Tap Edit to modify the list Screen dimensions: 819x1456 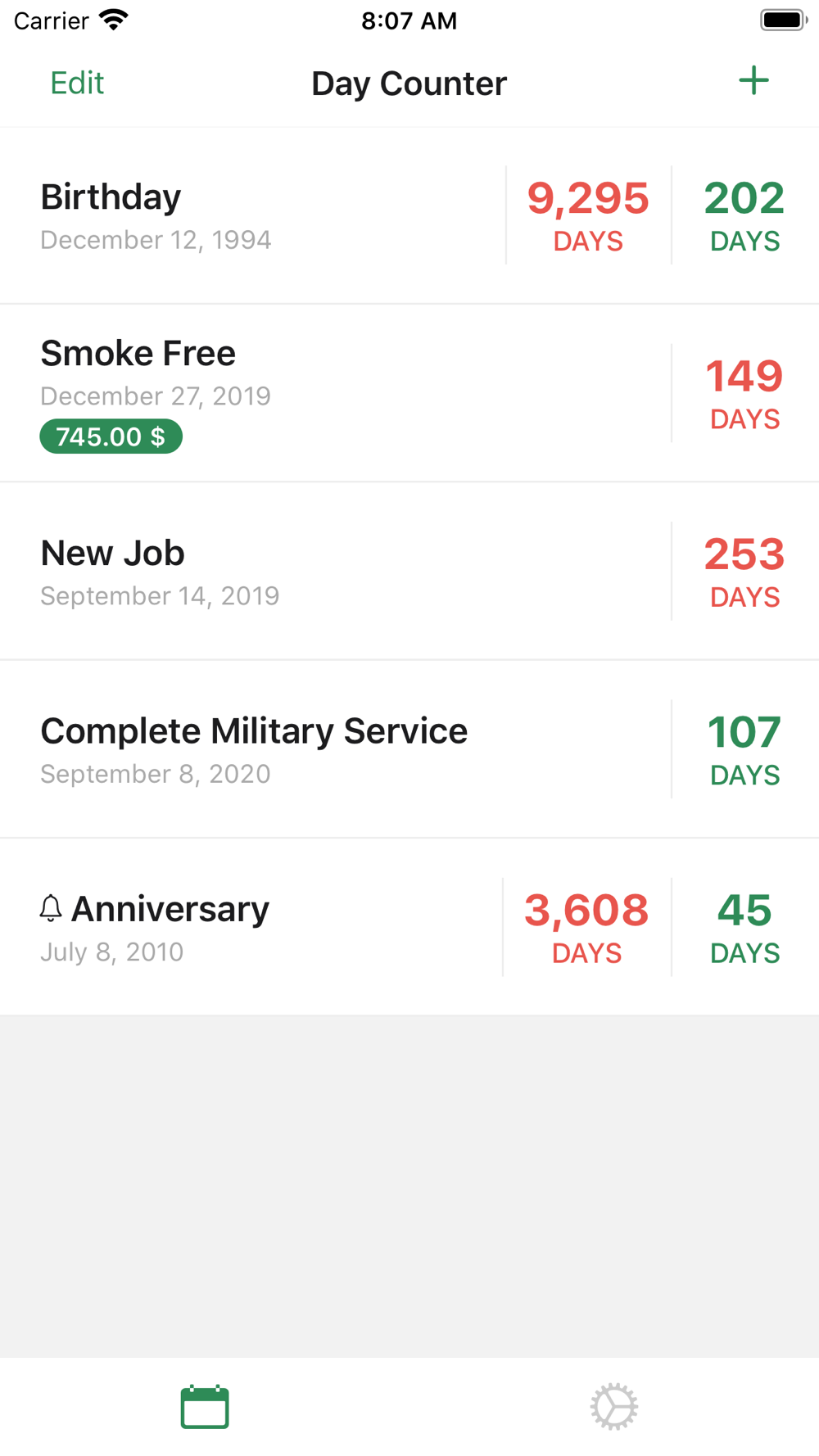coord(77,83)
